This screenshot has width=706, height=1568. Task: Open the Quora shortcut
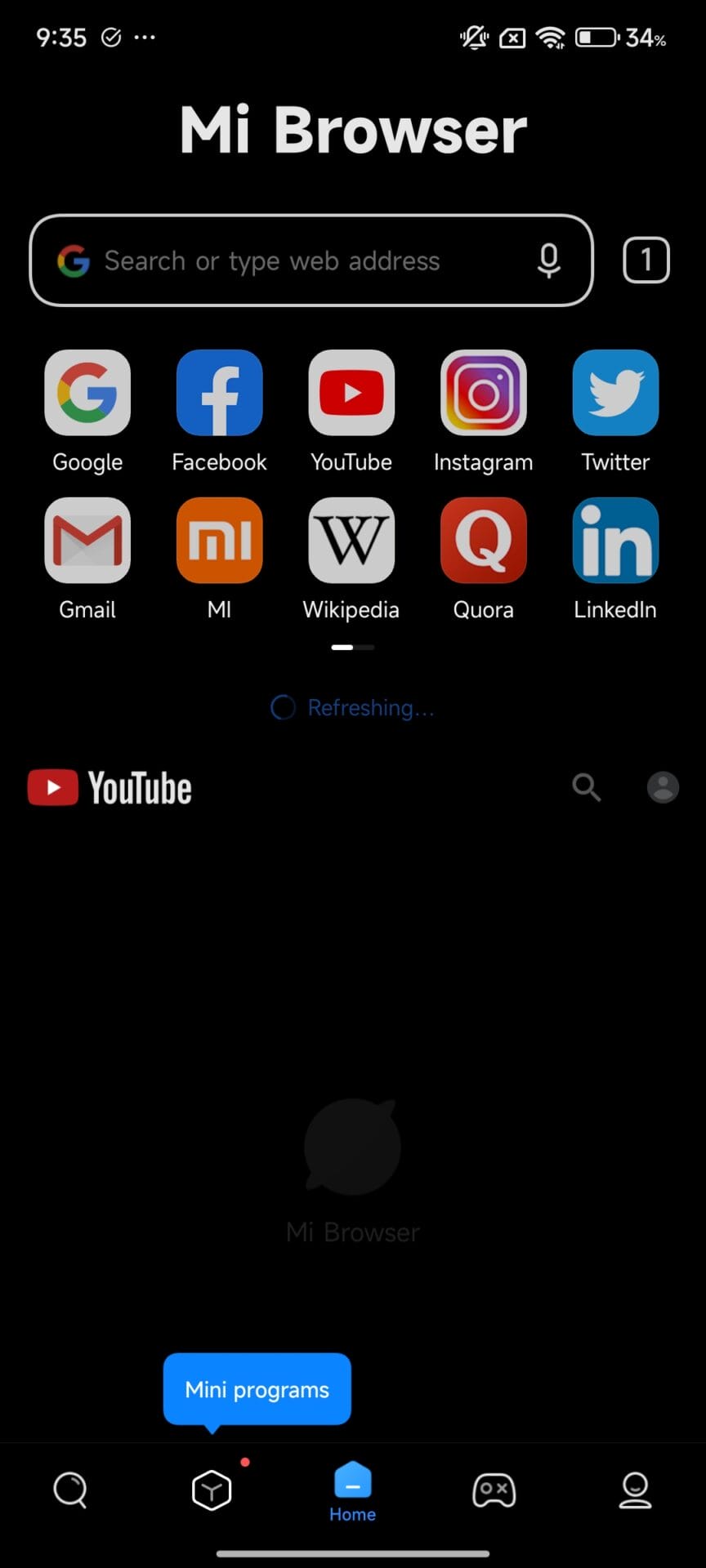pyautogui.click(x=483, y=541)
